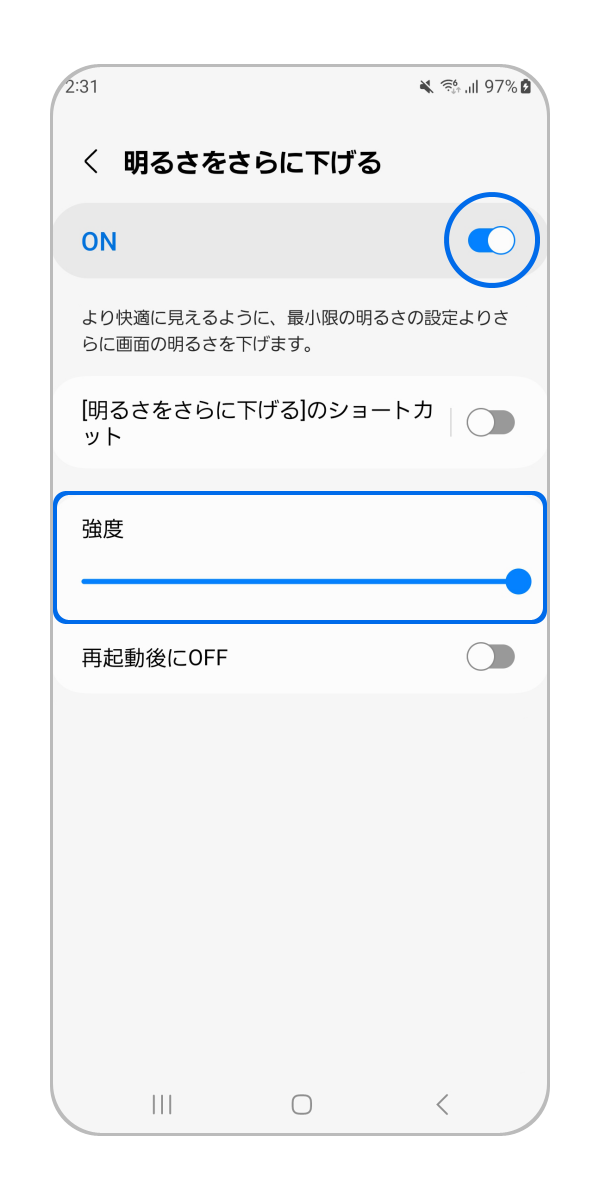Go back using the header arrow
Image resolution: width=600 pixels, height=1200 pixels.
point(92,162)
